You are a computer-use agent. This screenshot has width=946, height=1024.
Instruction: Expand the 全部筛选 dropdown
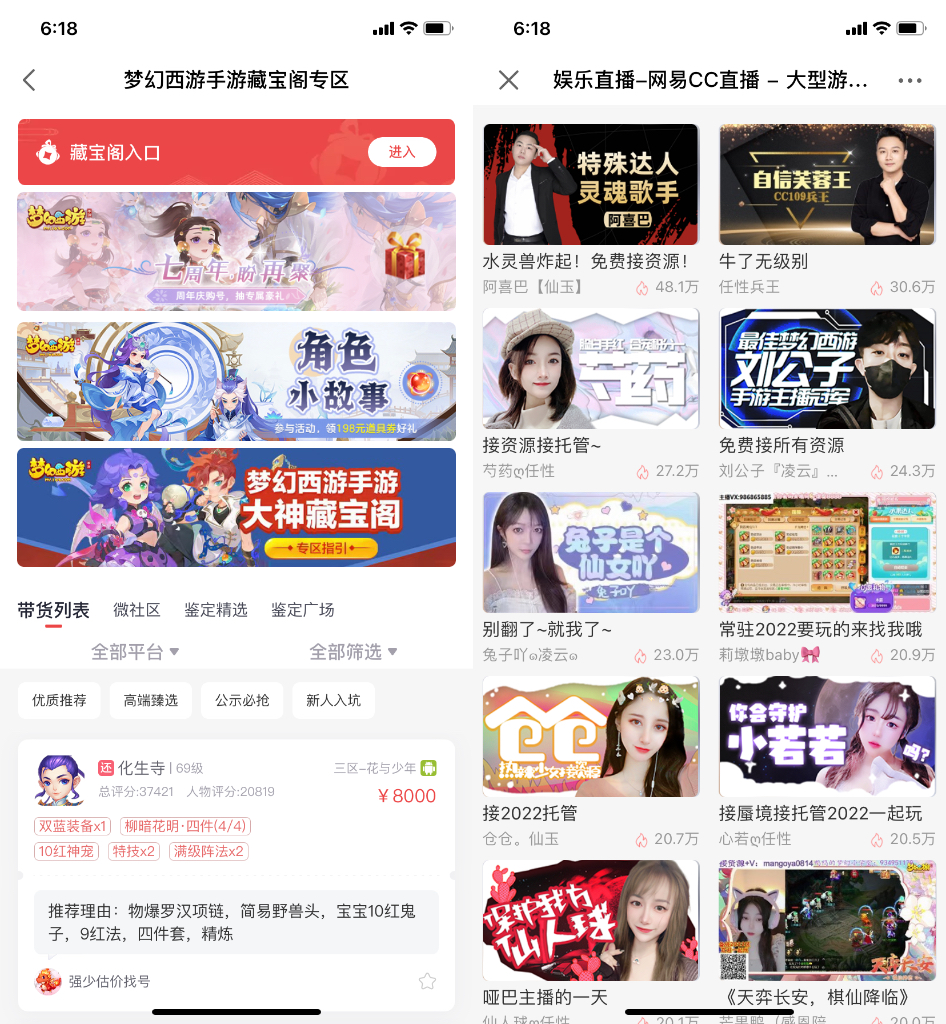click(353, 652)
